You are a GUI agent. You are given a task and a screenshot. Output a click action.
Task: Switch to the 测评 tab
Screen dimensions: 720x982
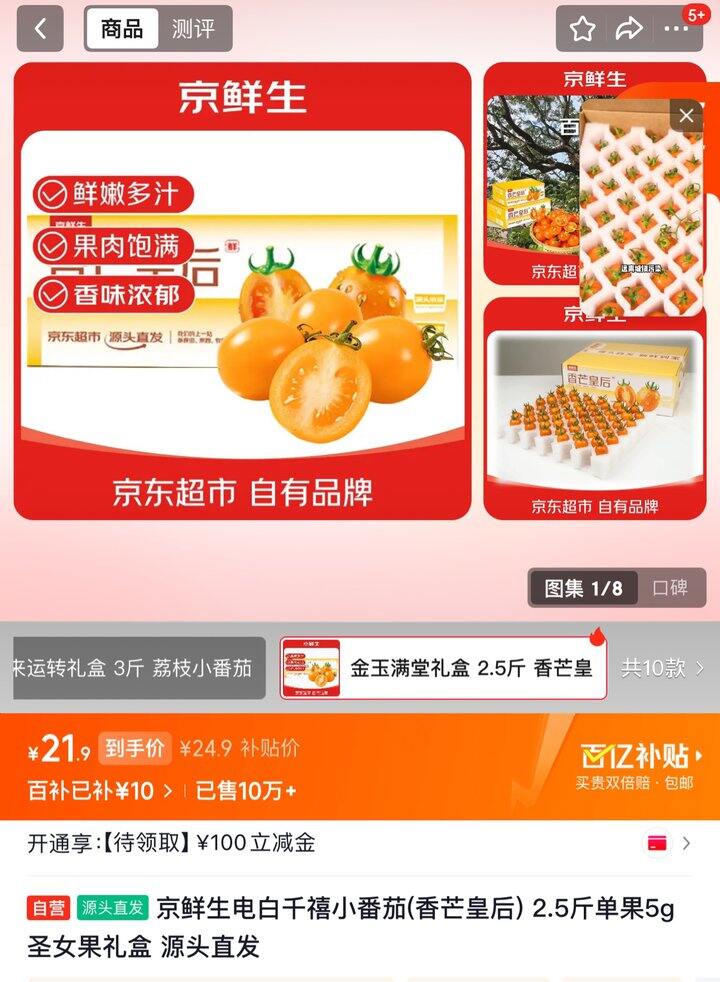pos(193,29)
